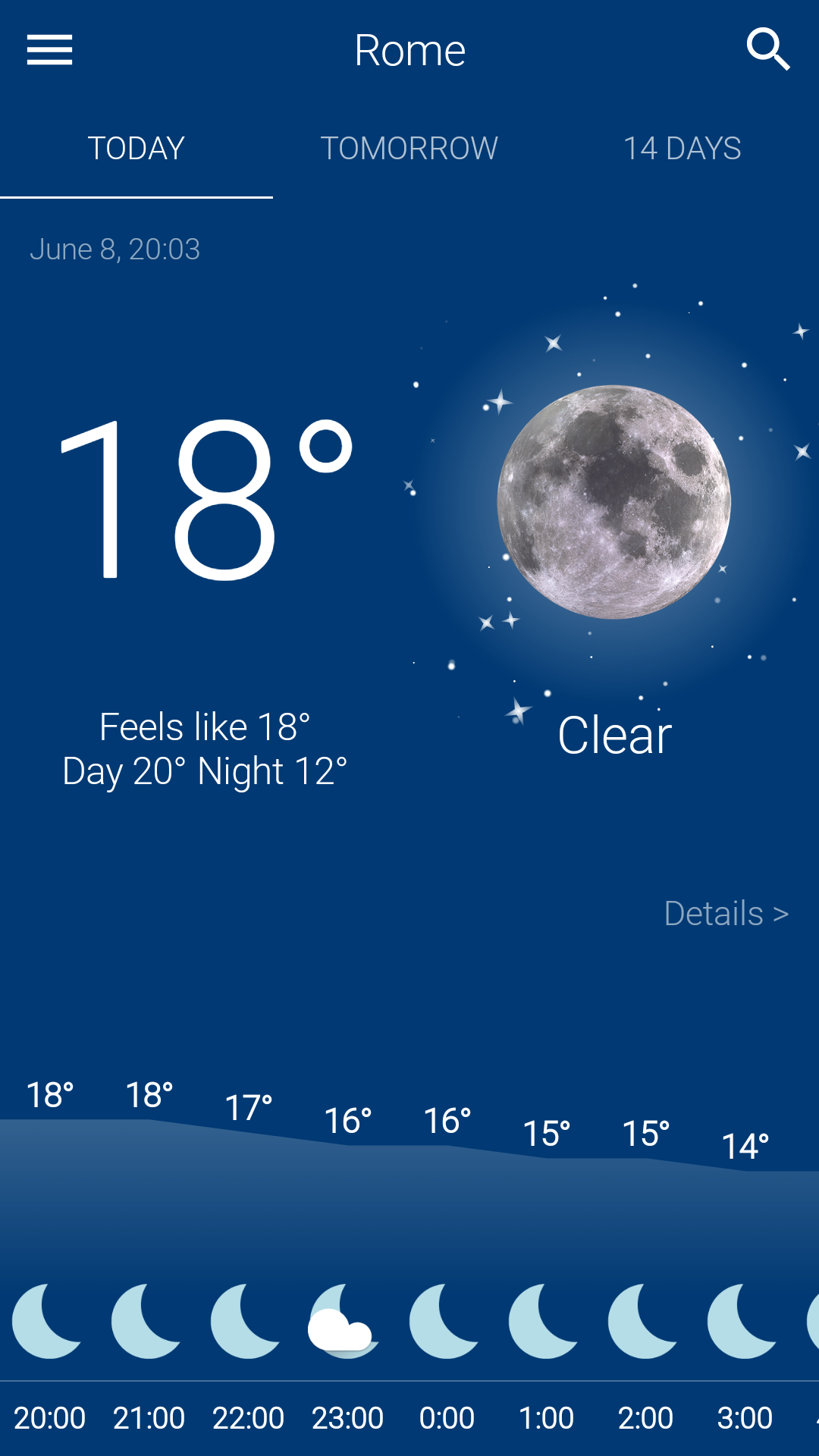
Task: Tap the June 8, 20:03 date label
Action: pyautogui.click(x=115, y=249)
